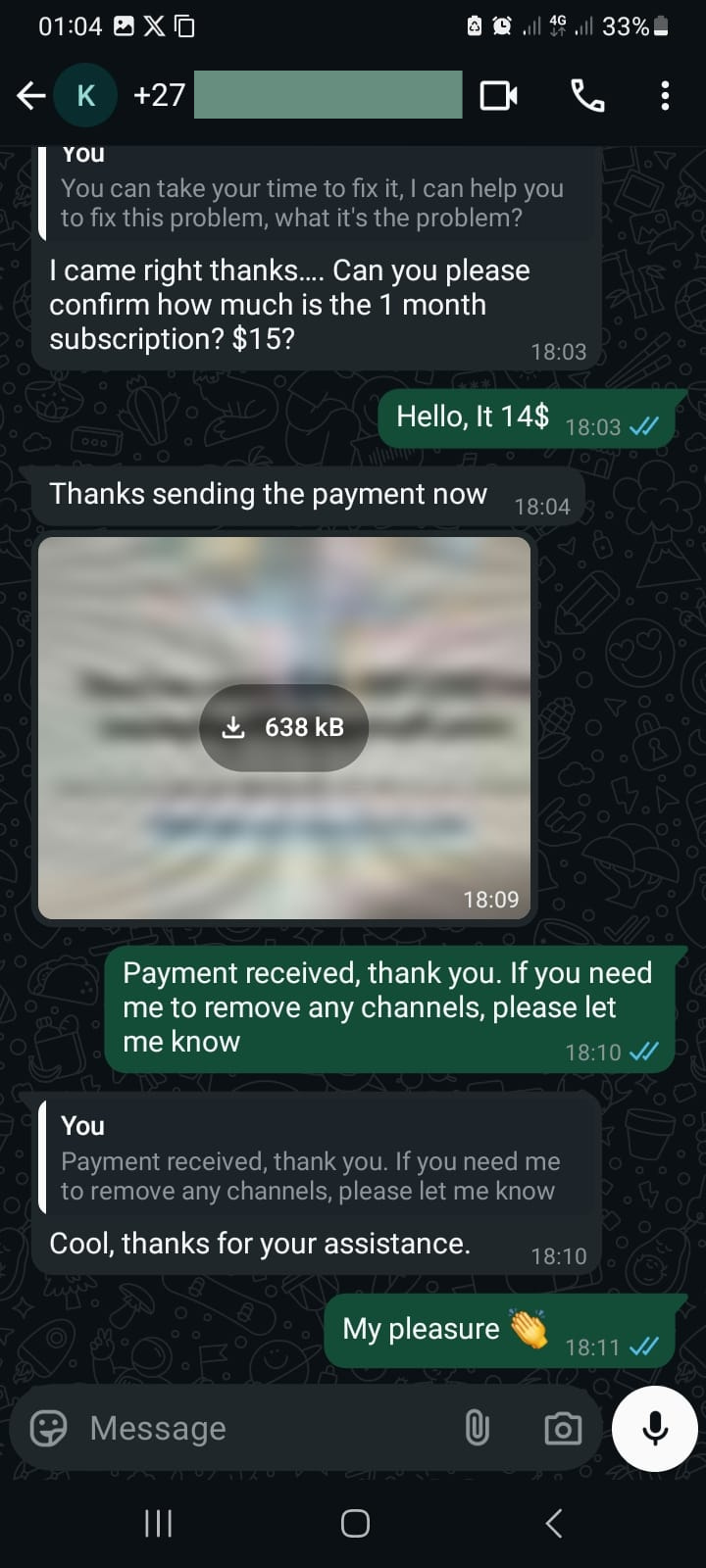Open the overflow menu

click(x=665, y=95)
